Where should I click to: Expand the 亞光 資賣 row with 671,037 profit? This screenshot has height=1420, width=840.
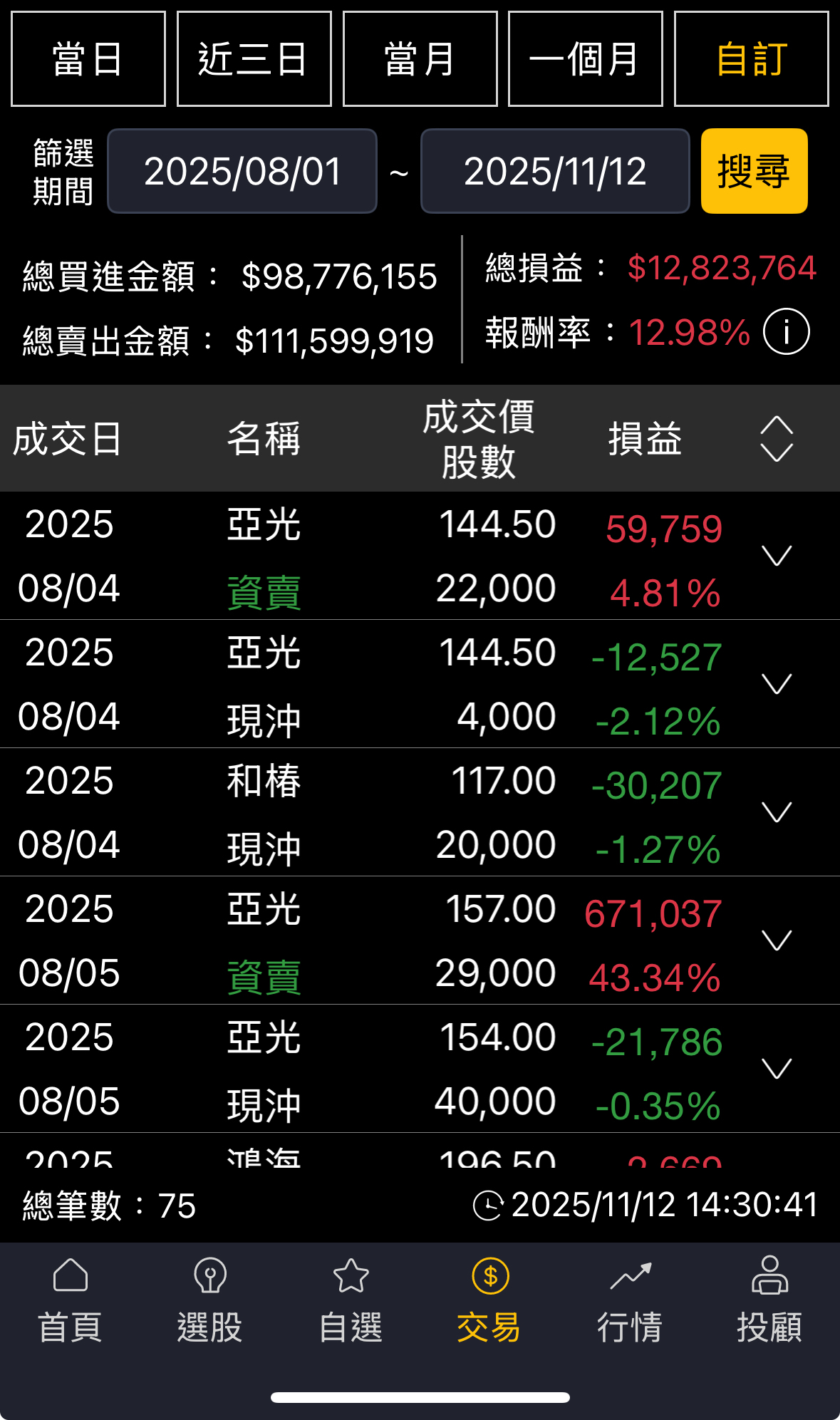[776, 940]
